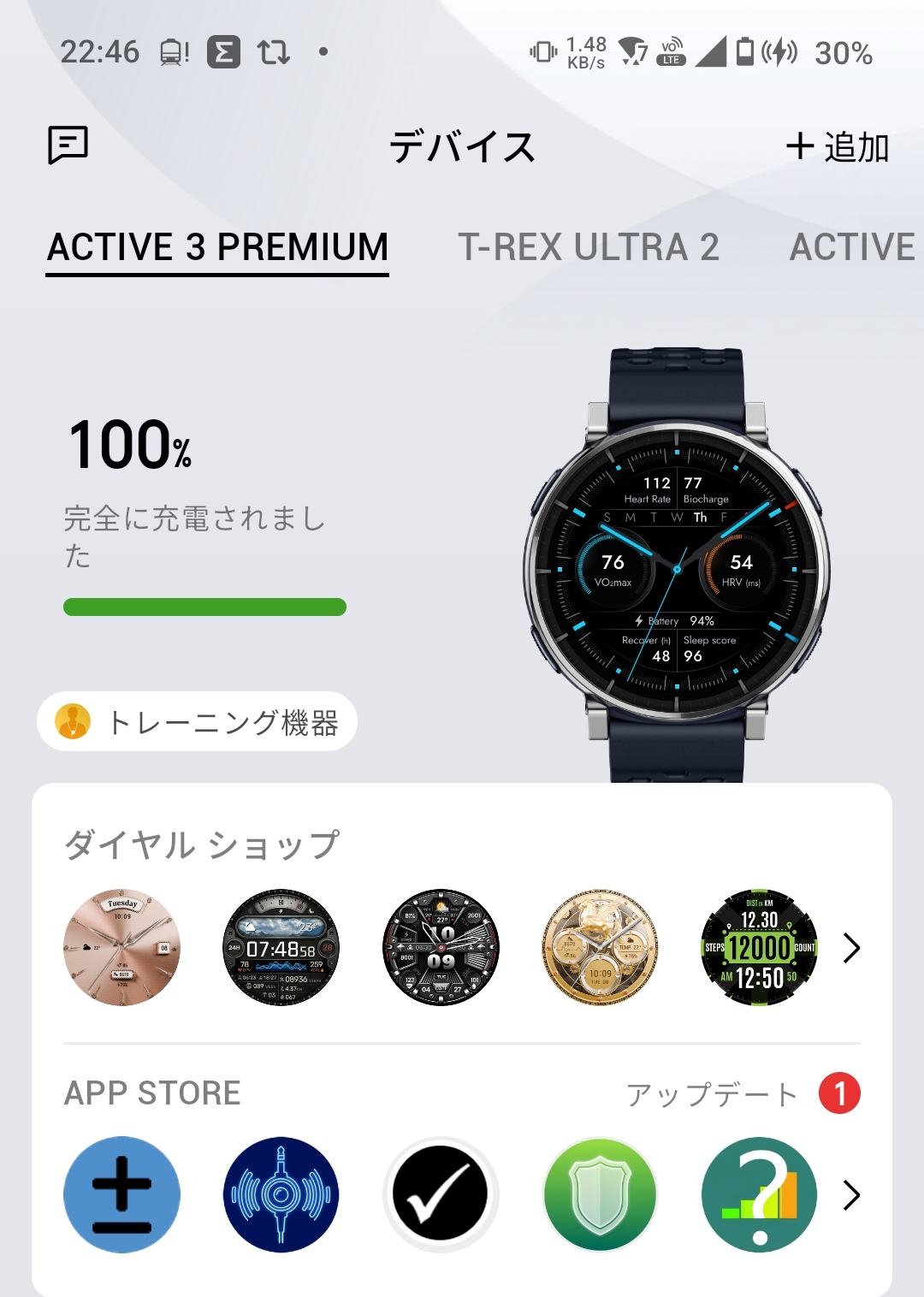Expand ダイヤル ショップ with the arrow
This screenshot has height=1297, width=924.
click(x=851, y=947)
